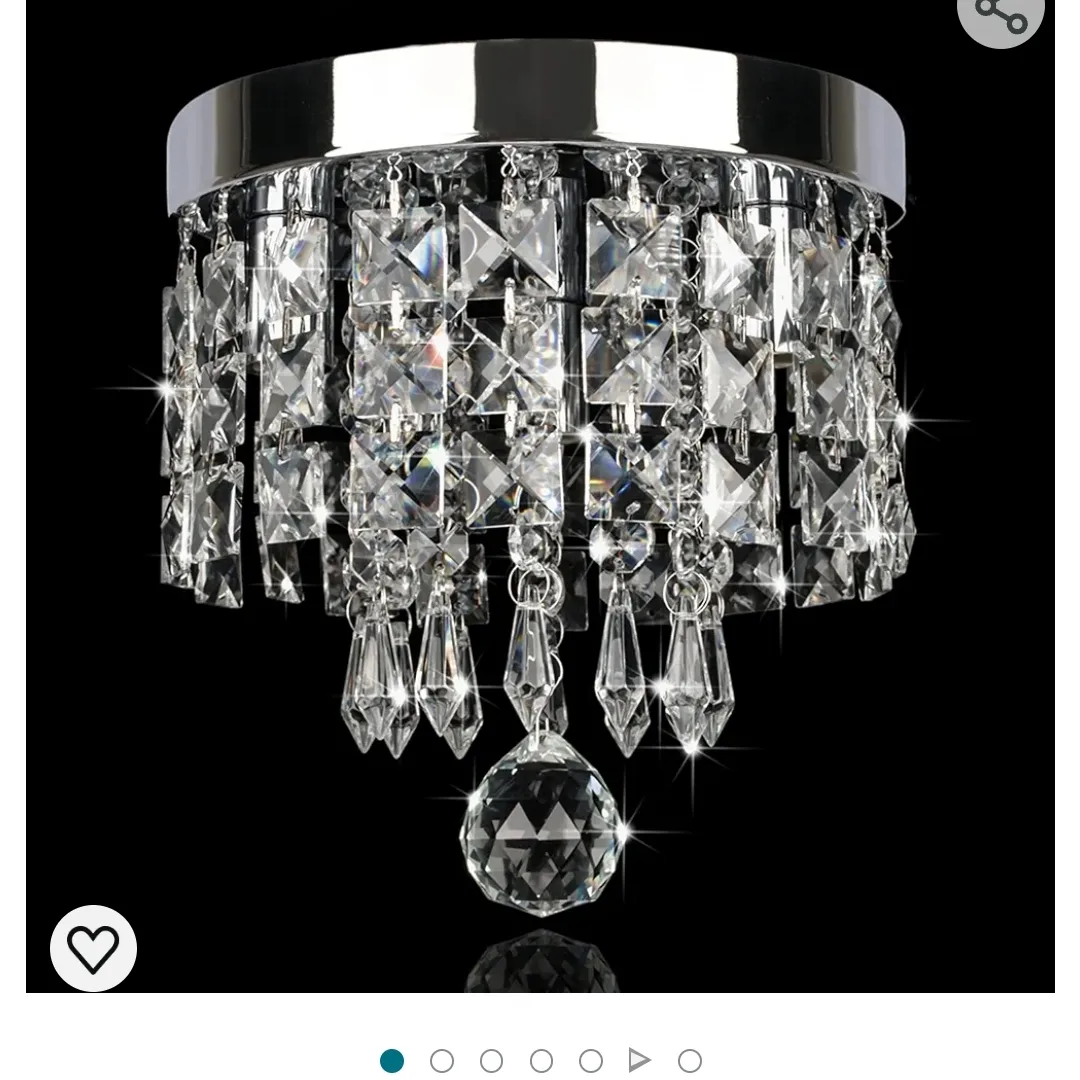Share this crystal chandelier product

click(x=1000, y=14)
